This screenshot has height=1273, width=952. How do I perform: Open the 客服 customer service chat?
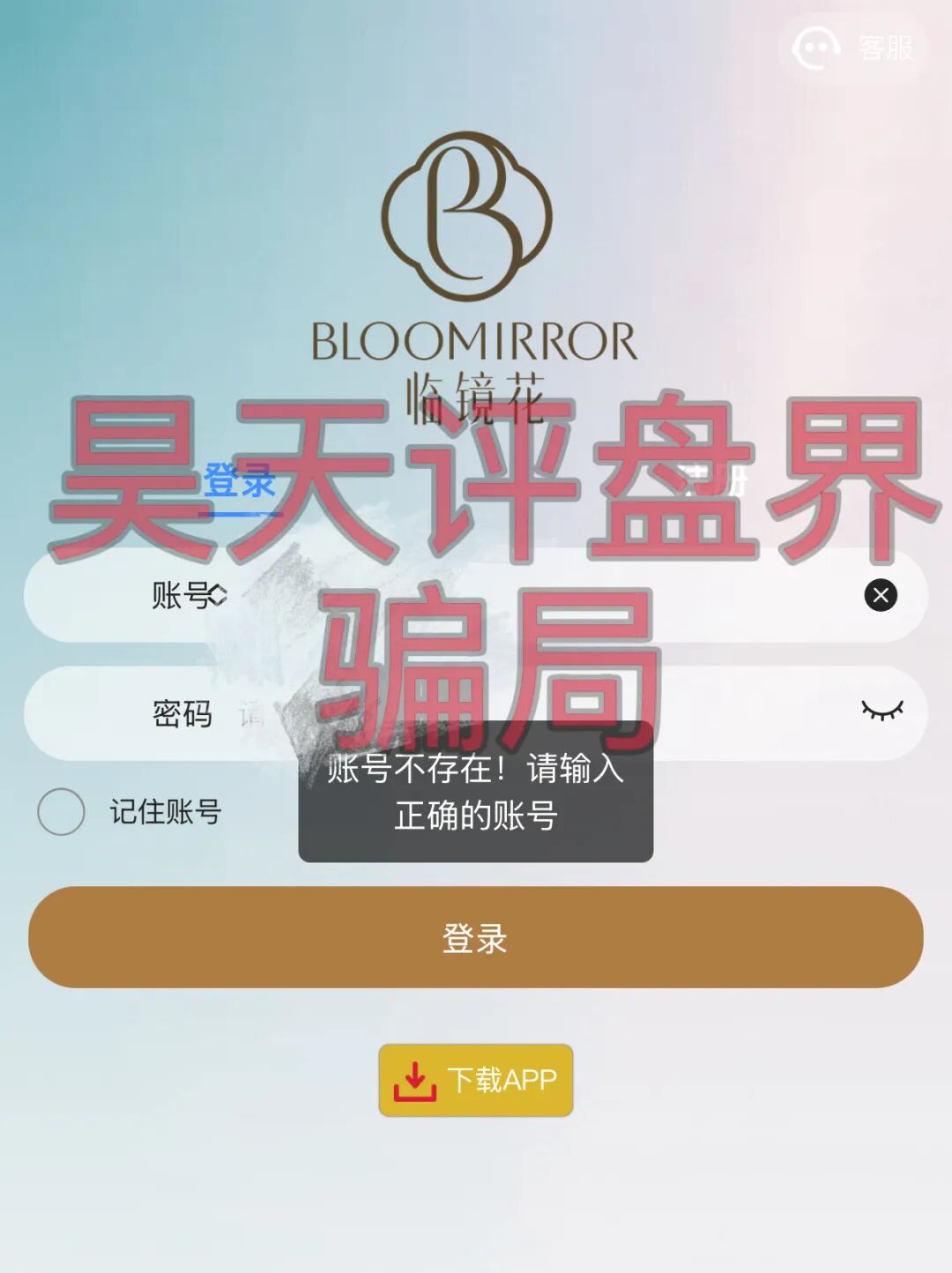[852, 48]
